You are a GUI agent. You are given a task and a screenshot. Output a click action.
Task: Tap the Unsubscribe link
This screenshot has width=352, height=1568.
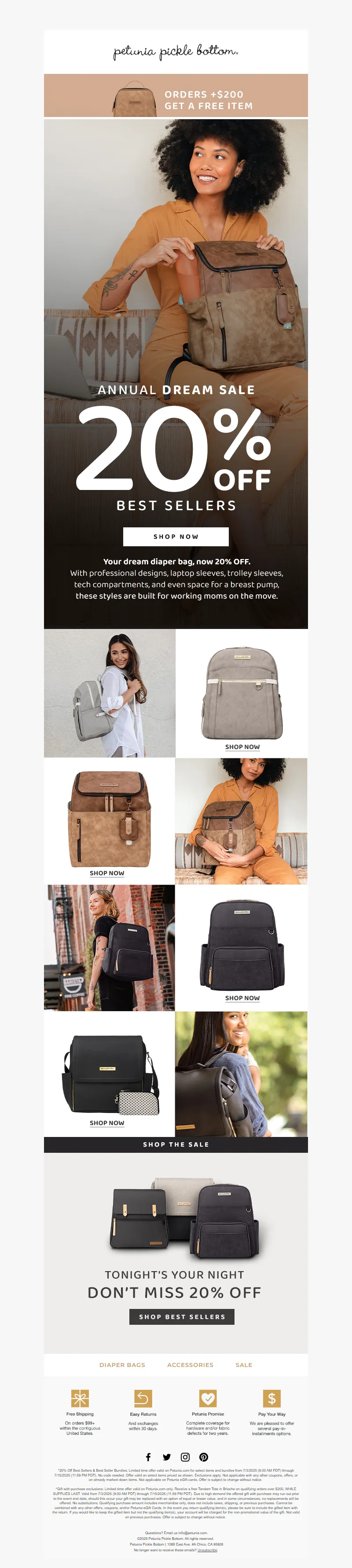coord(207,1550)
